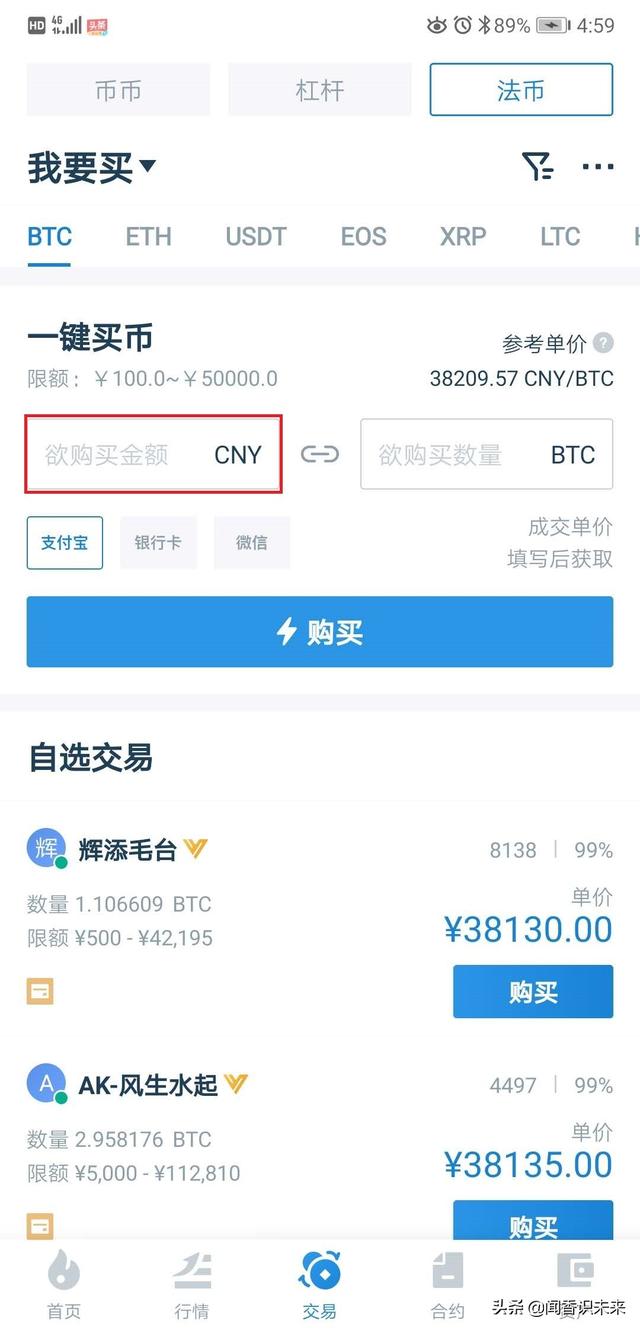Tap the 参考单价 help question mark
Viewport: 640px width, 1330px height.
(x=603, y=343)
